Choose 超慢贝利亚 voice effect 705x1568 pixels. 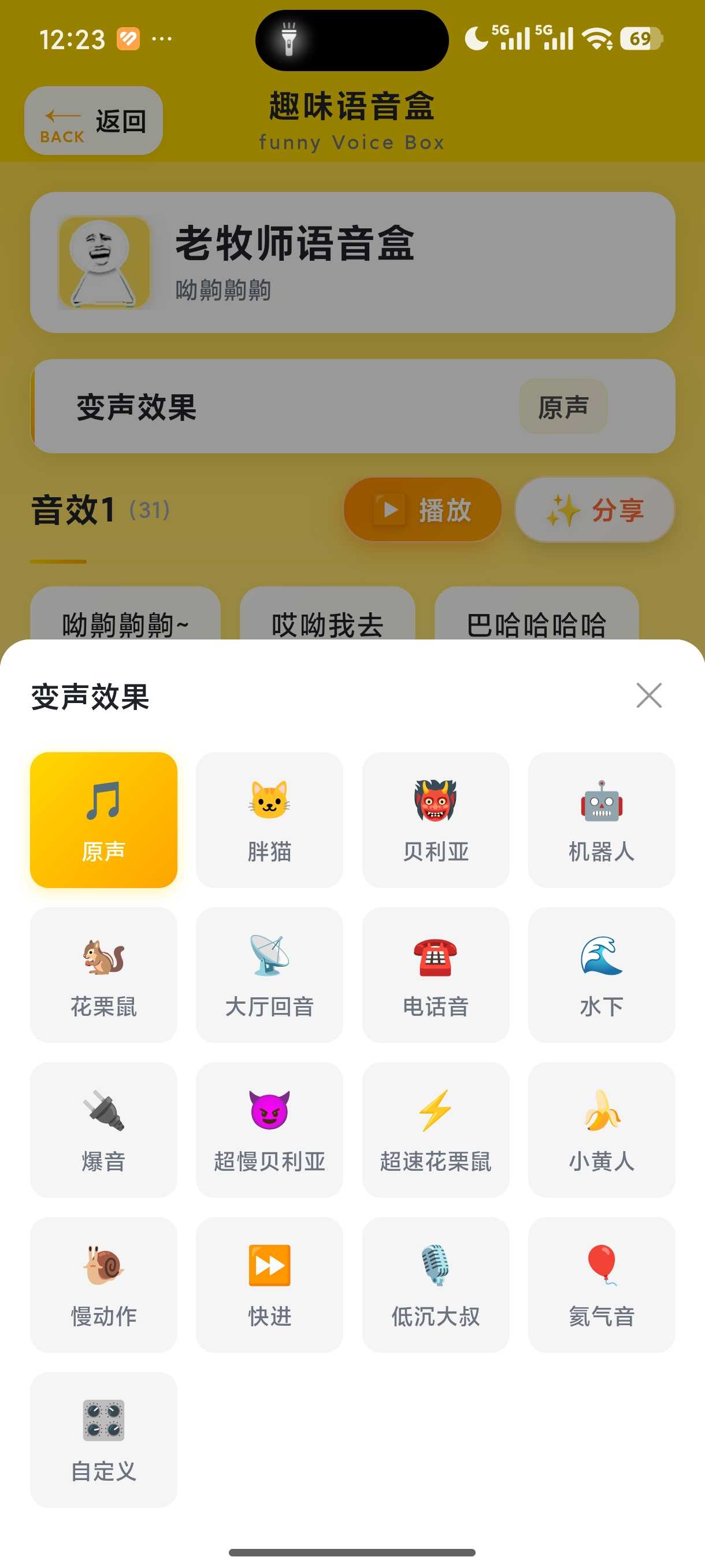[269, 1130]
